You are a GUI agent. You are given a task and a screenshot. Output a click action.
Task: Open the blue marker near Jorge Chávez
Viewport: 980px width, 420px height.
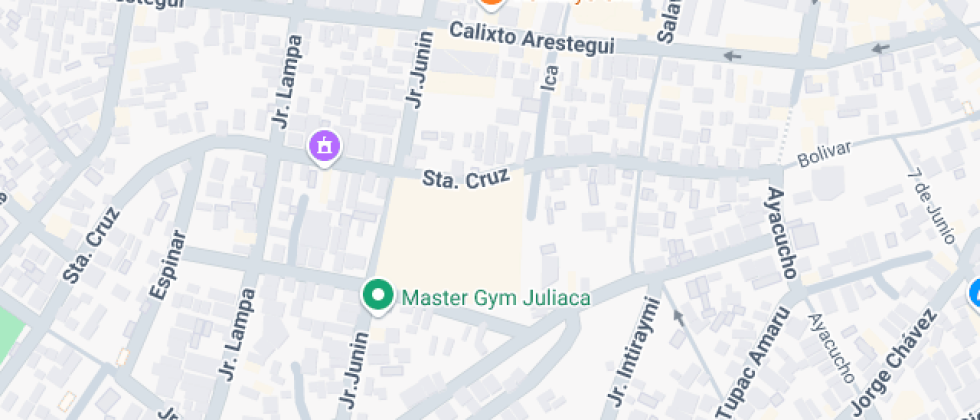coord(975,295)
